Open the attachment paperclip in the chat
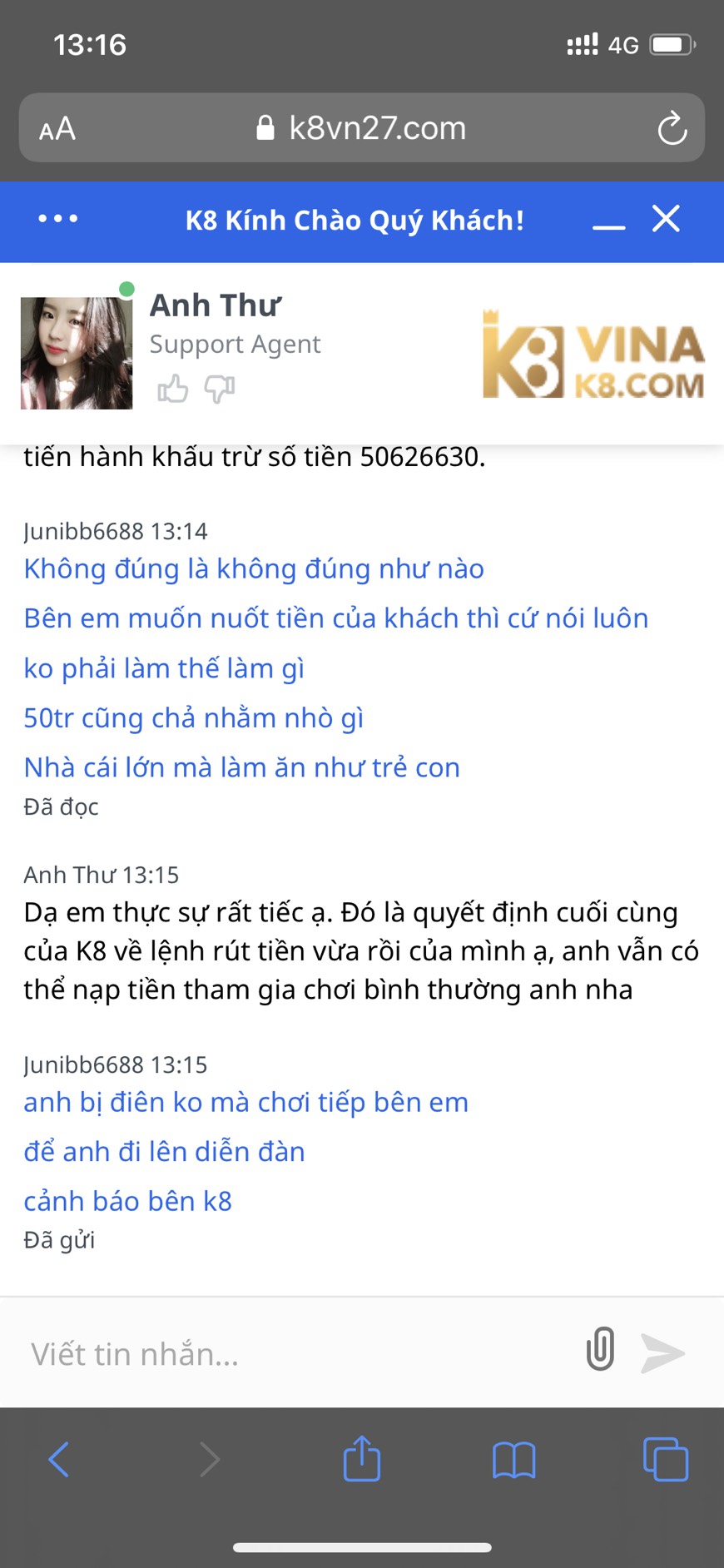724x1568 pixels. click(x=601, y=1350)
